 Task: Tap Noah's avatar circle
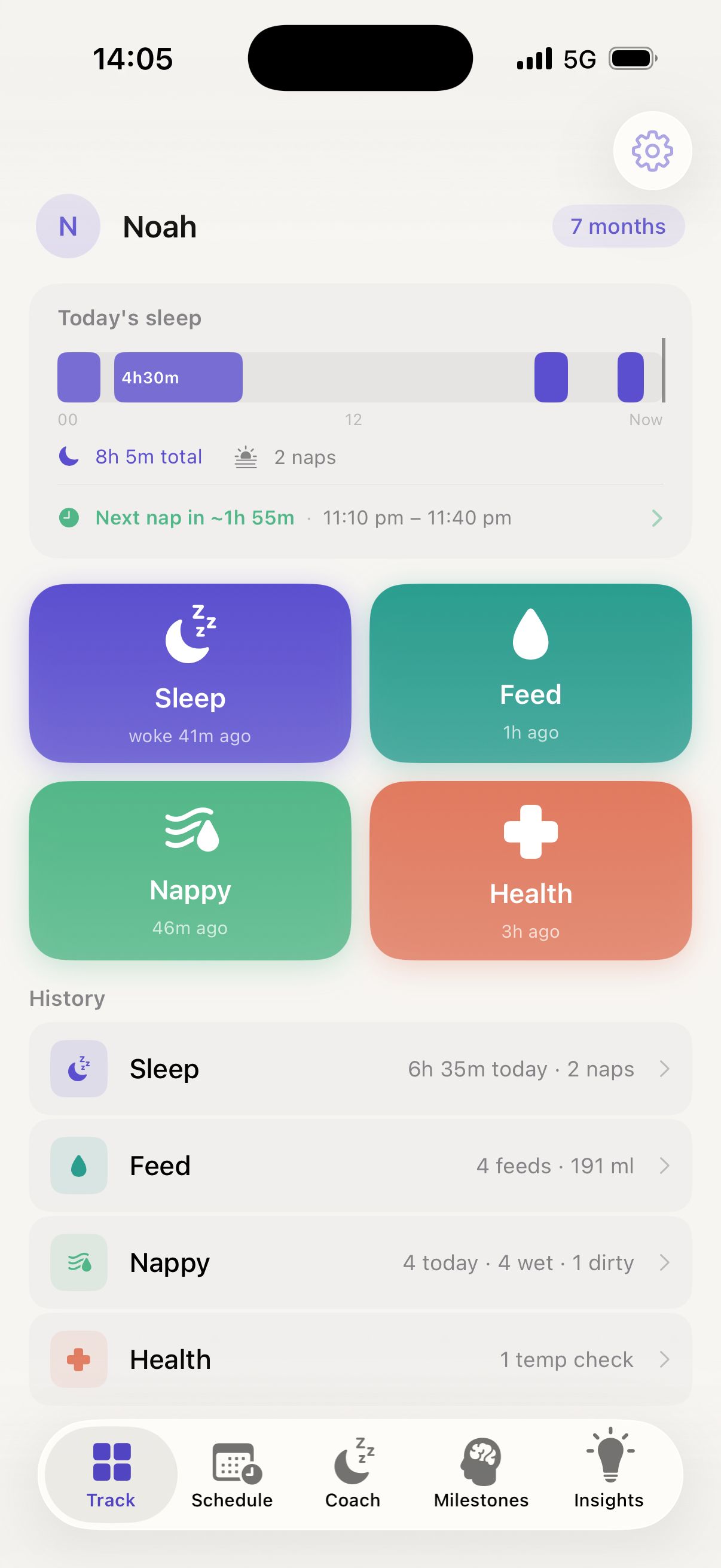(x=68, y=226)
